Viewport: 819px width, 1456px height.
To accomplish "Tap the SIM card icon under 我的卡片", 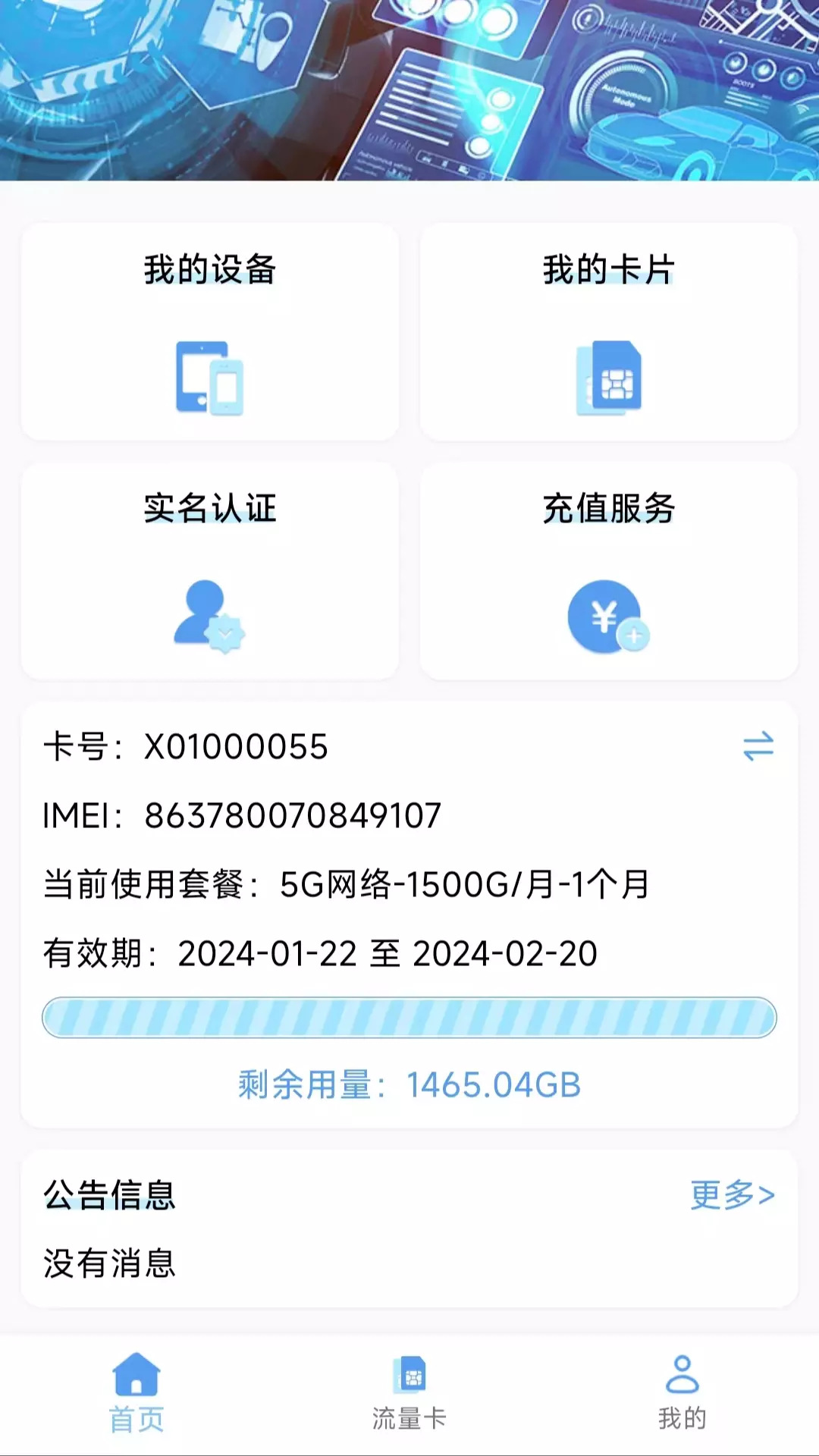I will click(x=610, y=378).
